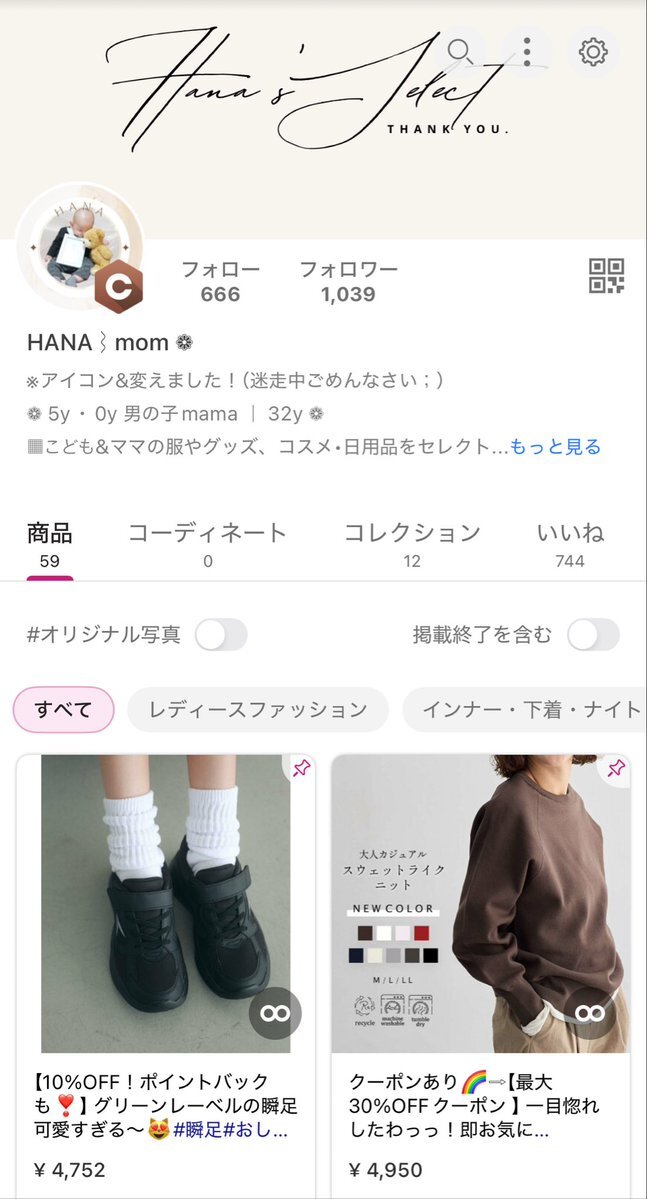Viewport: 647px width, 1199px height.
Task: Switch to the いいね tab
Action: point(570,544)
